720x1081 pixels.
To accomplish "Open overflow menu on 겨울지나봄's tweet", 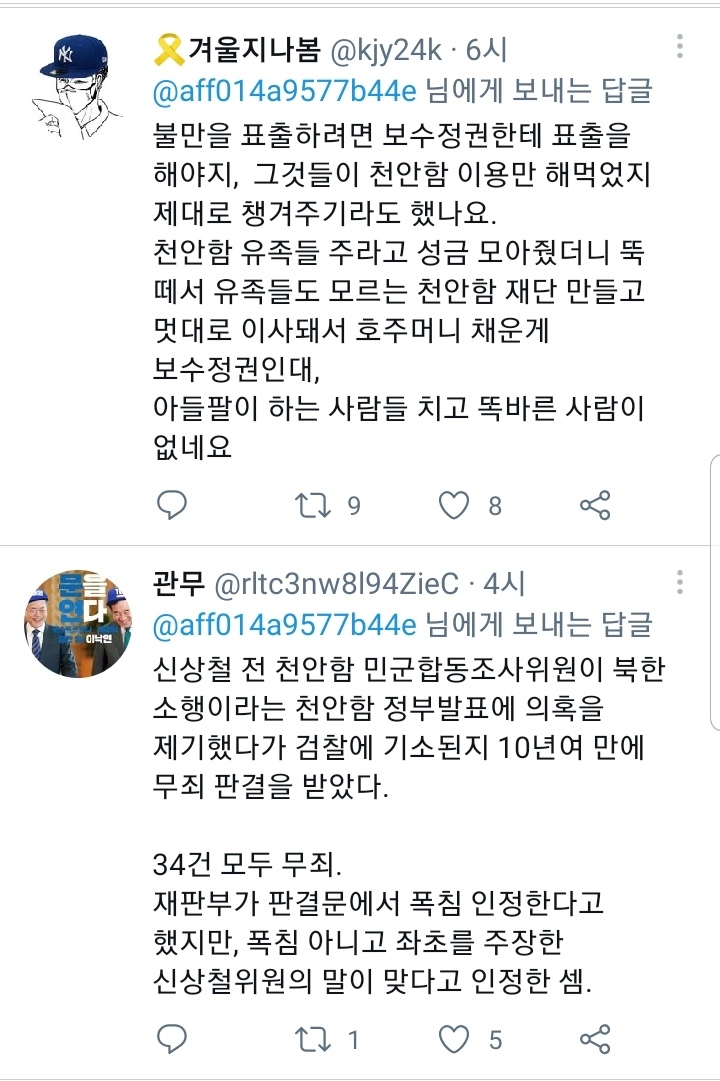I will [680, 47].
